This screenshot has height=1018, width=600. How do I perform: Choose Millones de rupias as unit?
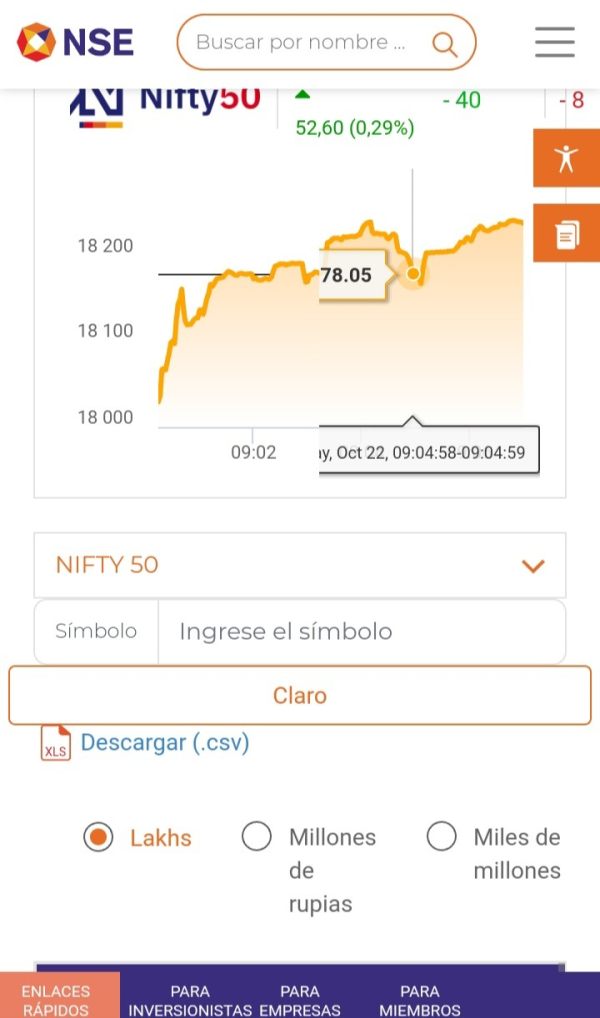tap(257, 837)
